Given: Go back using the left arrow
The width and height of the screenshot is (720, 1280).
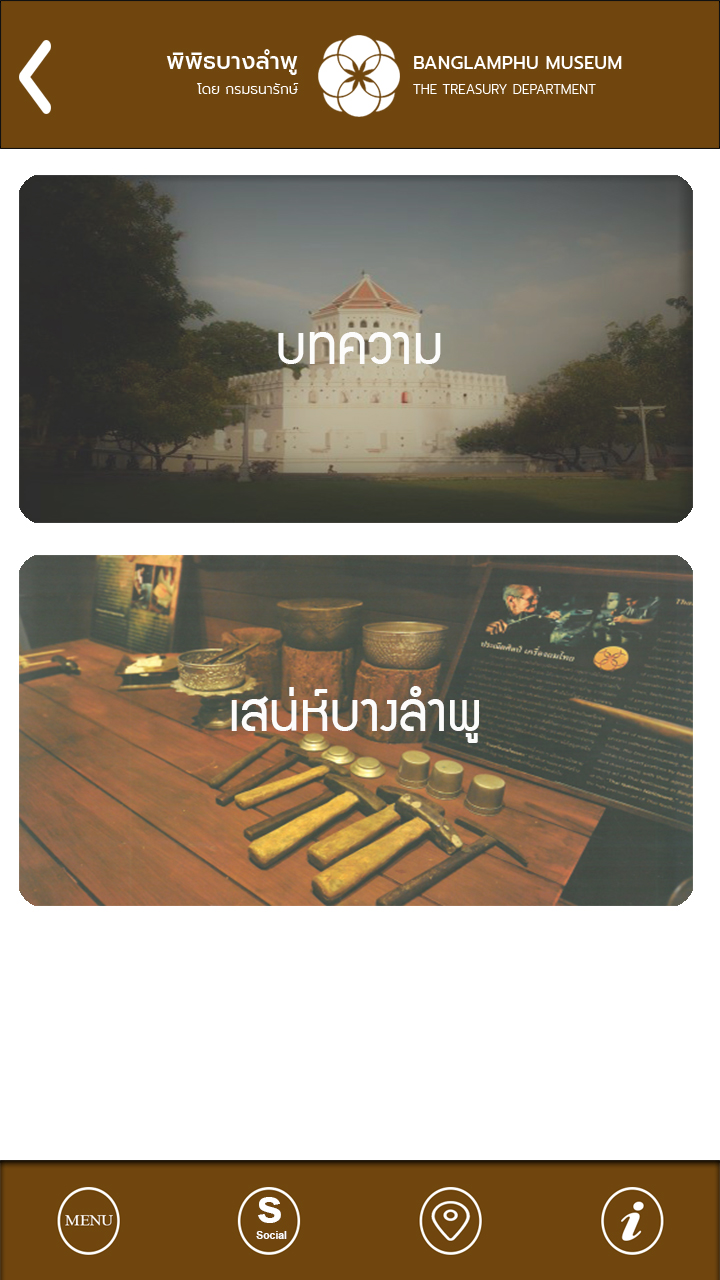Looking at the screenshot, I should click(36, 77).
